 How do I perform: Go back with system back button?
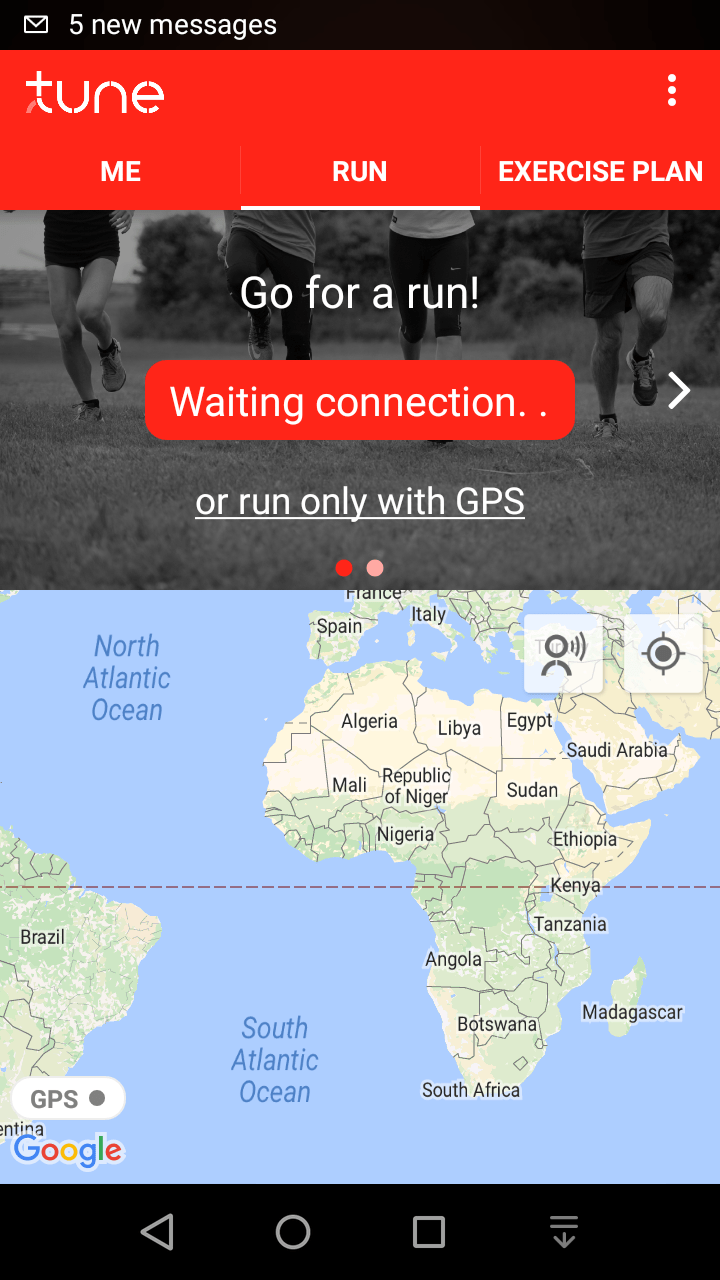click(157, 1232)
